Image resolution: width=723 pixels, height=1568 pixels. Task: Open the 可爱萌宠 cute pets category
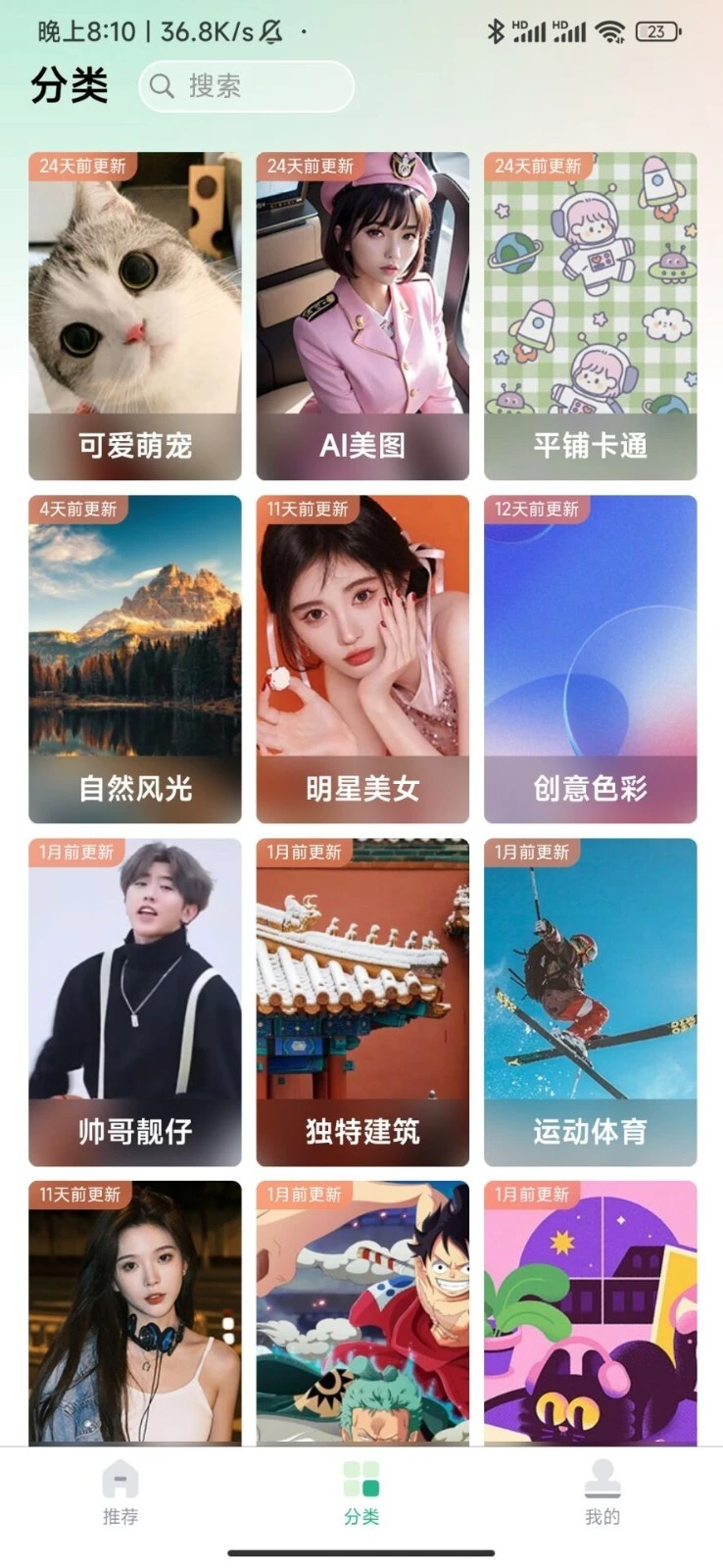pyautogui.click(x=134, y=314)
